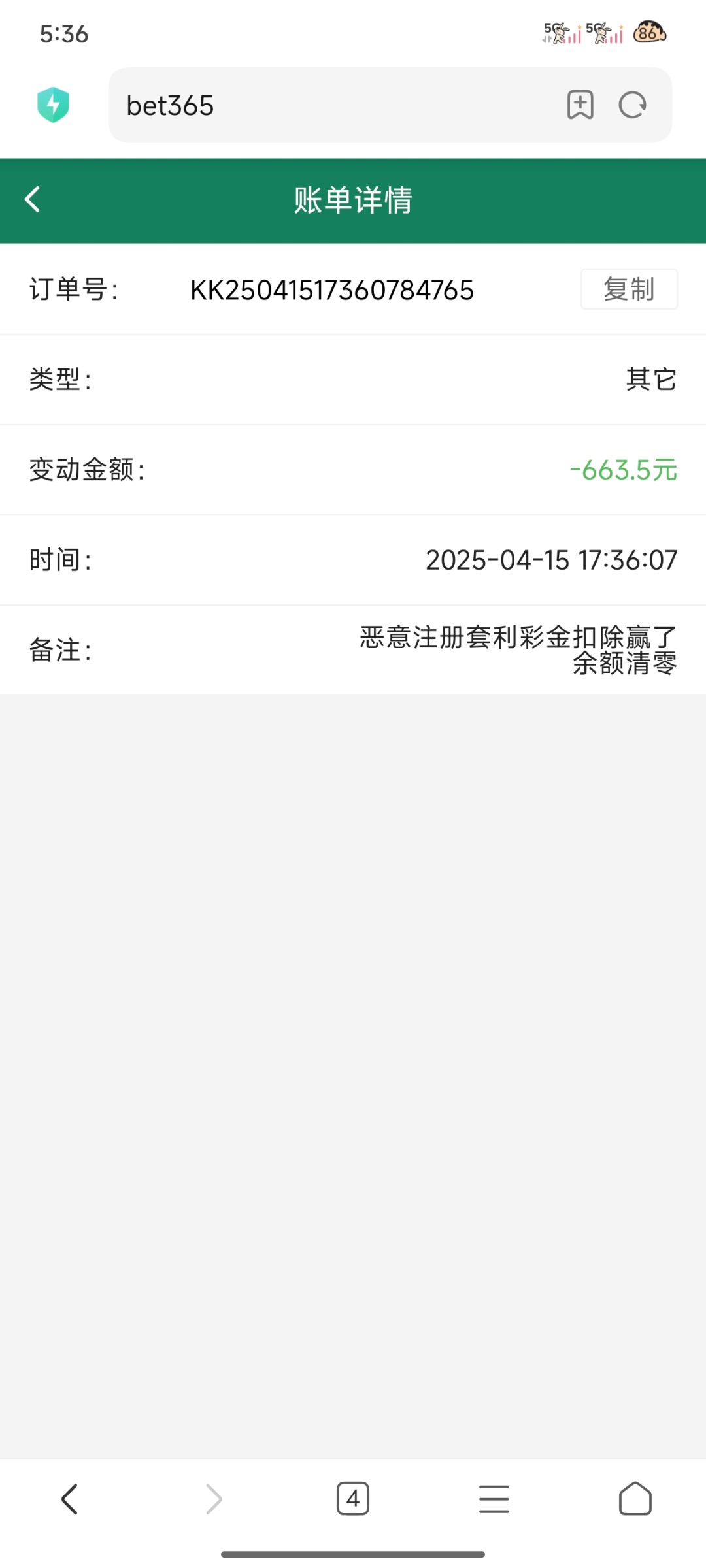Screen dimensions: 706x1568
Task: Open the browser shield security icon
Action: pos(53,105)
